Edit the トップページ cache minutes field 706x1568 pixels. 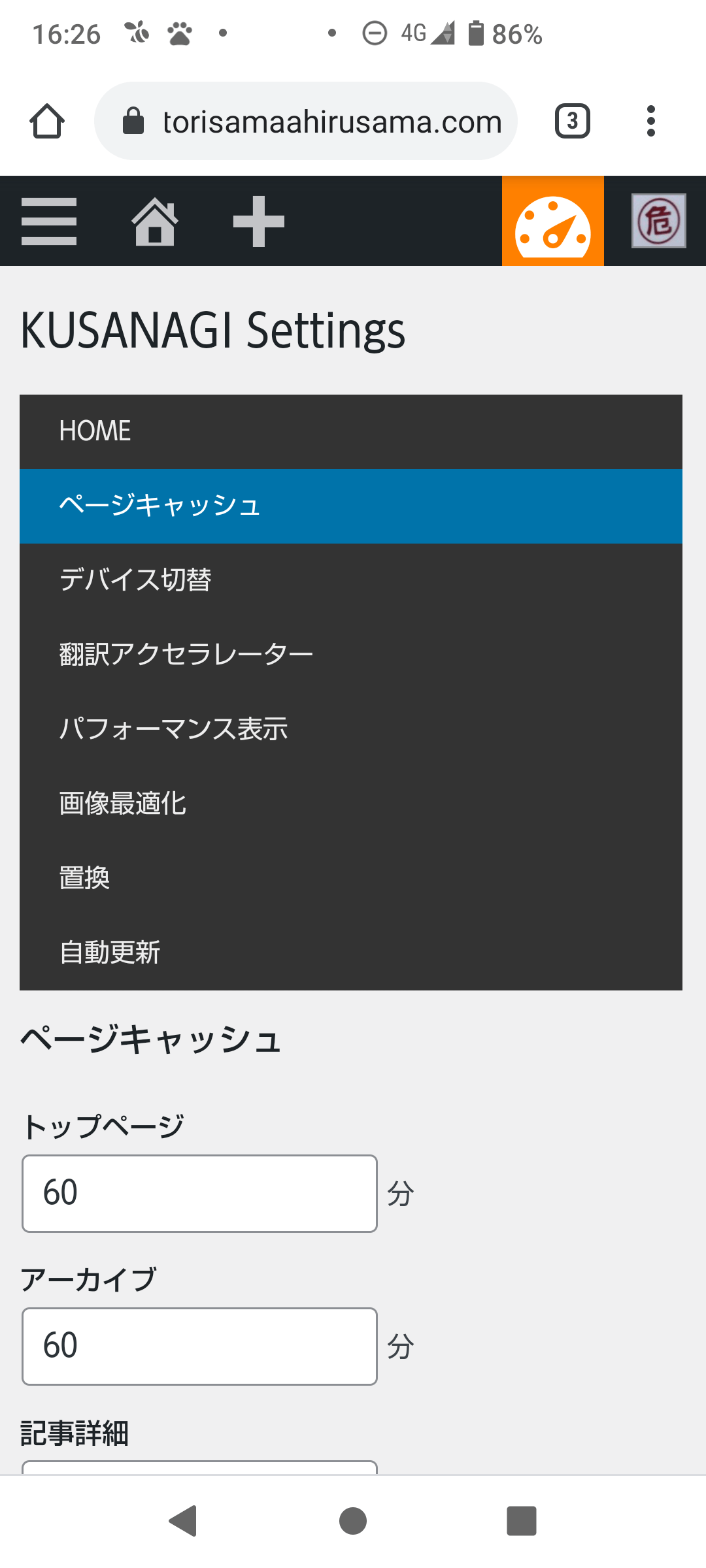199,1194
